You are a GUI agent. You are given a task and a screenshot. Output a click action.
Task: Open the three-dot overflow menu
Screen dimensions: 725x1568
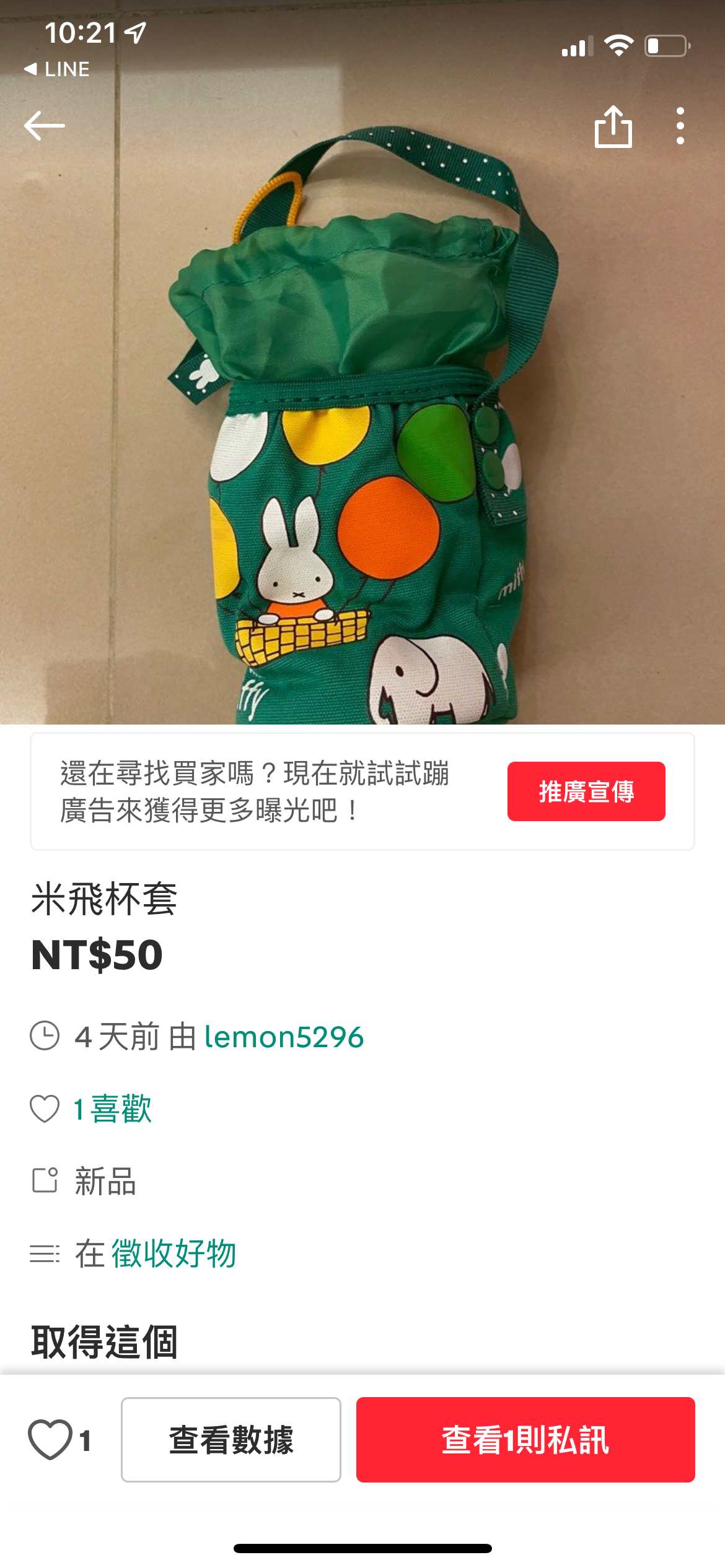point(680,126)
